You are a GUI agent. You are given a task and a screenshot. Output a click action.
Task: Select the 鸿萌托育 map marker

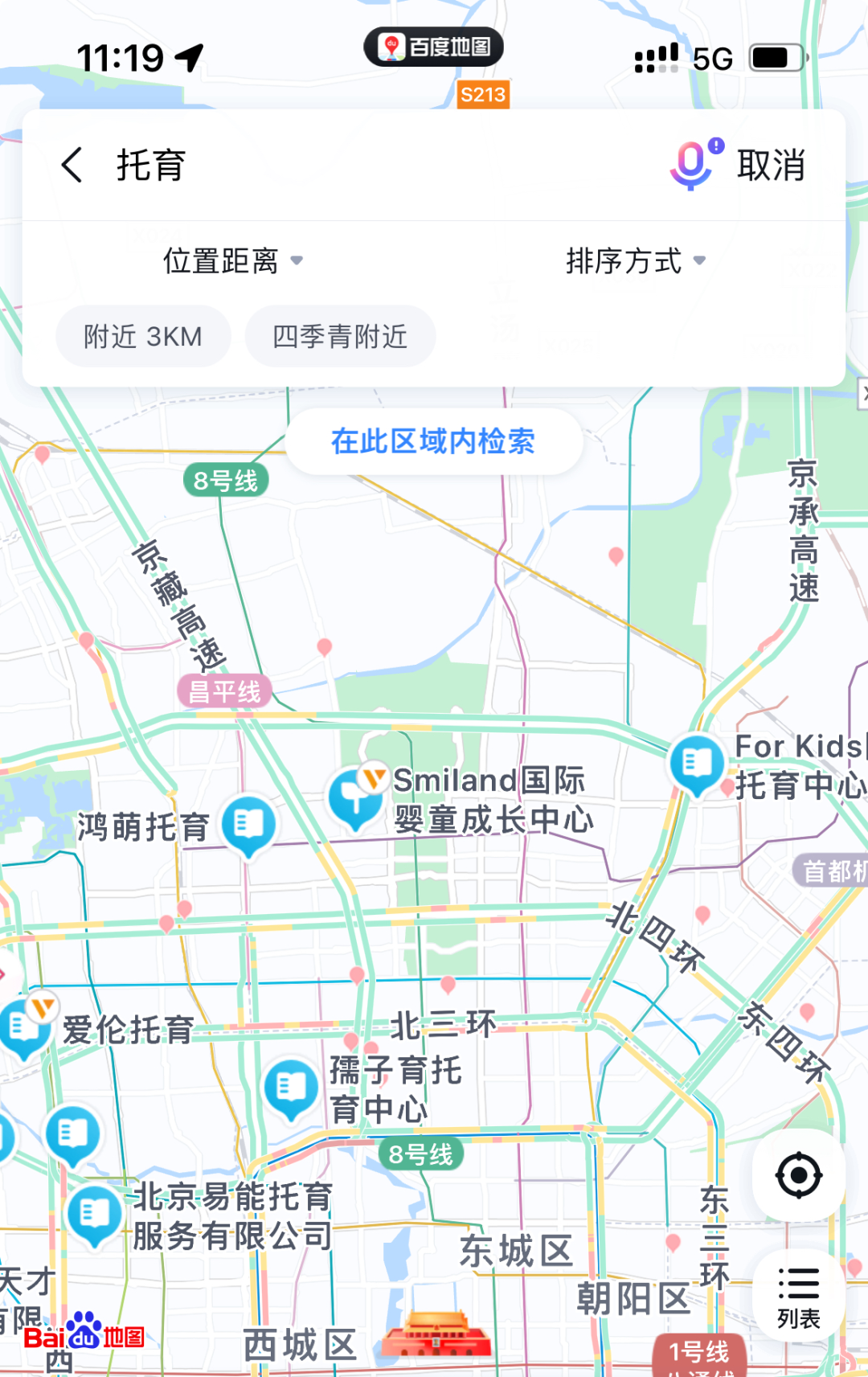(249, 824)
